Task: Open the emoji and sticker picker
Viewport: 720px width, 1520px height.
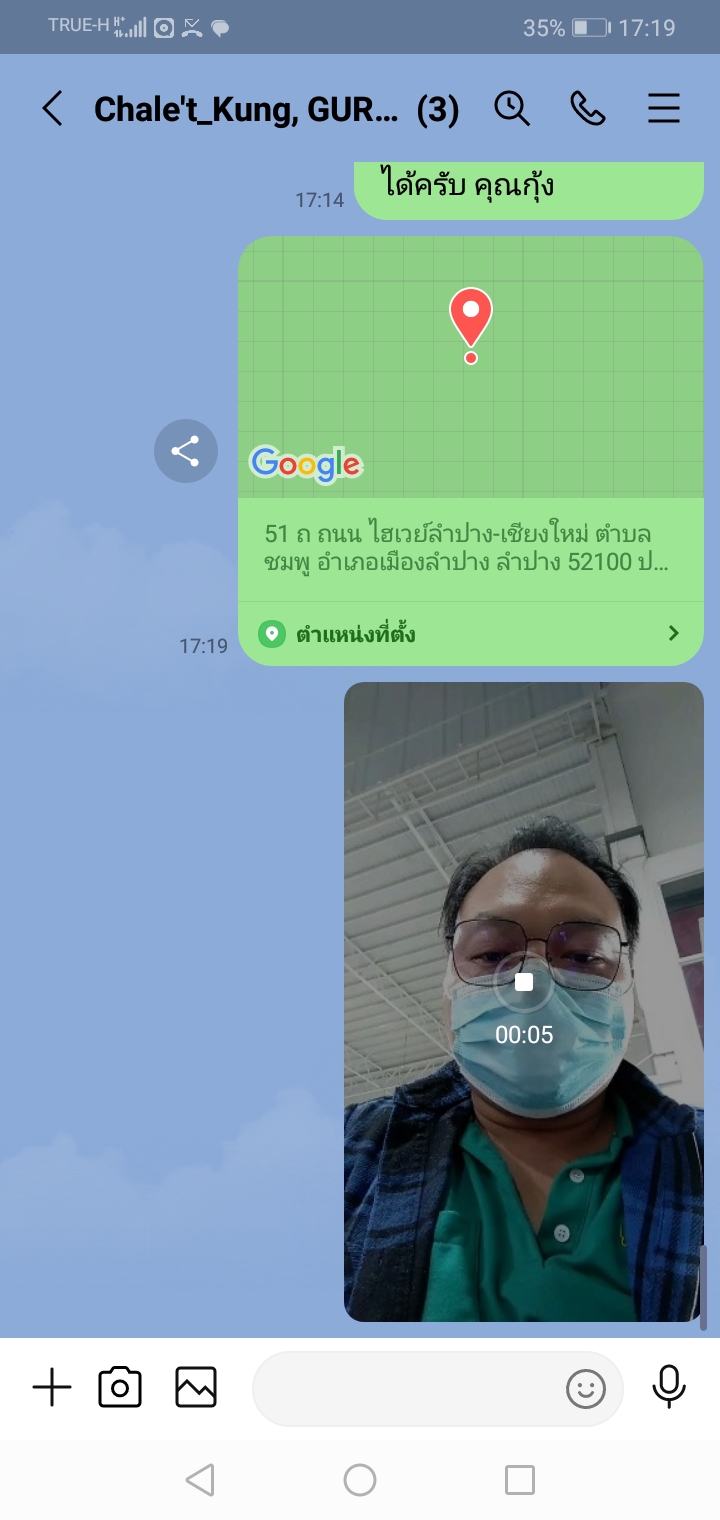Action: coord(586,1388)
